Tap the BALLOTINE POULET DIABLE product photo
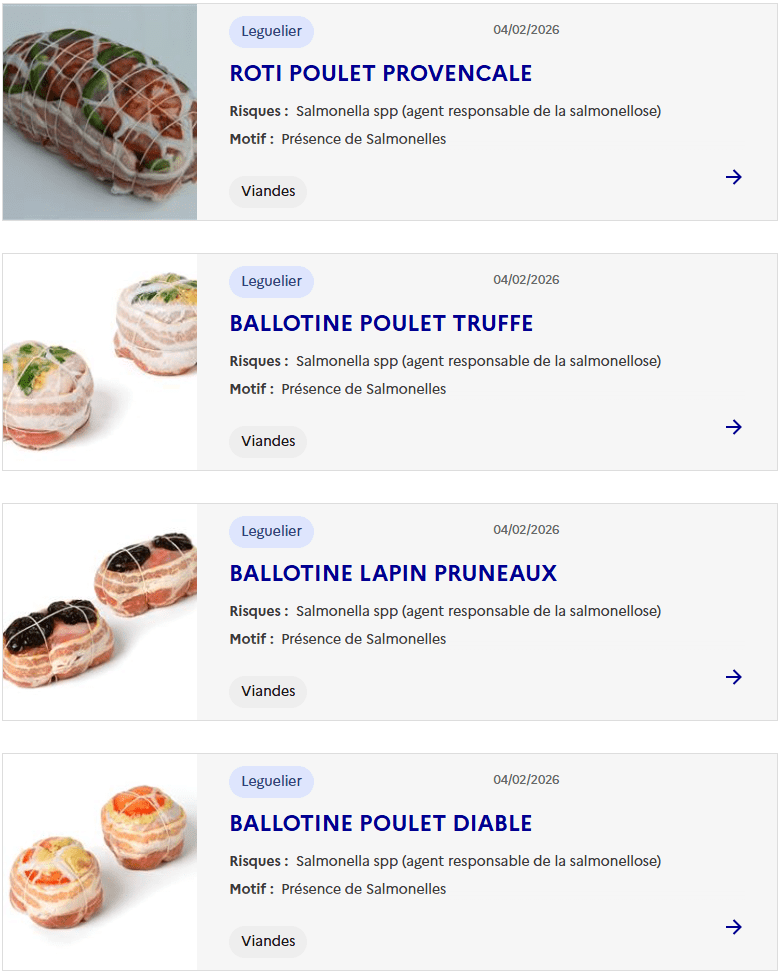The image size is (781, 974). (x=100, y=862)
